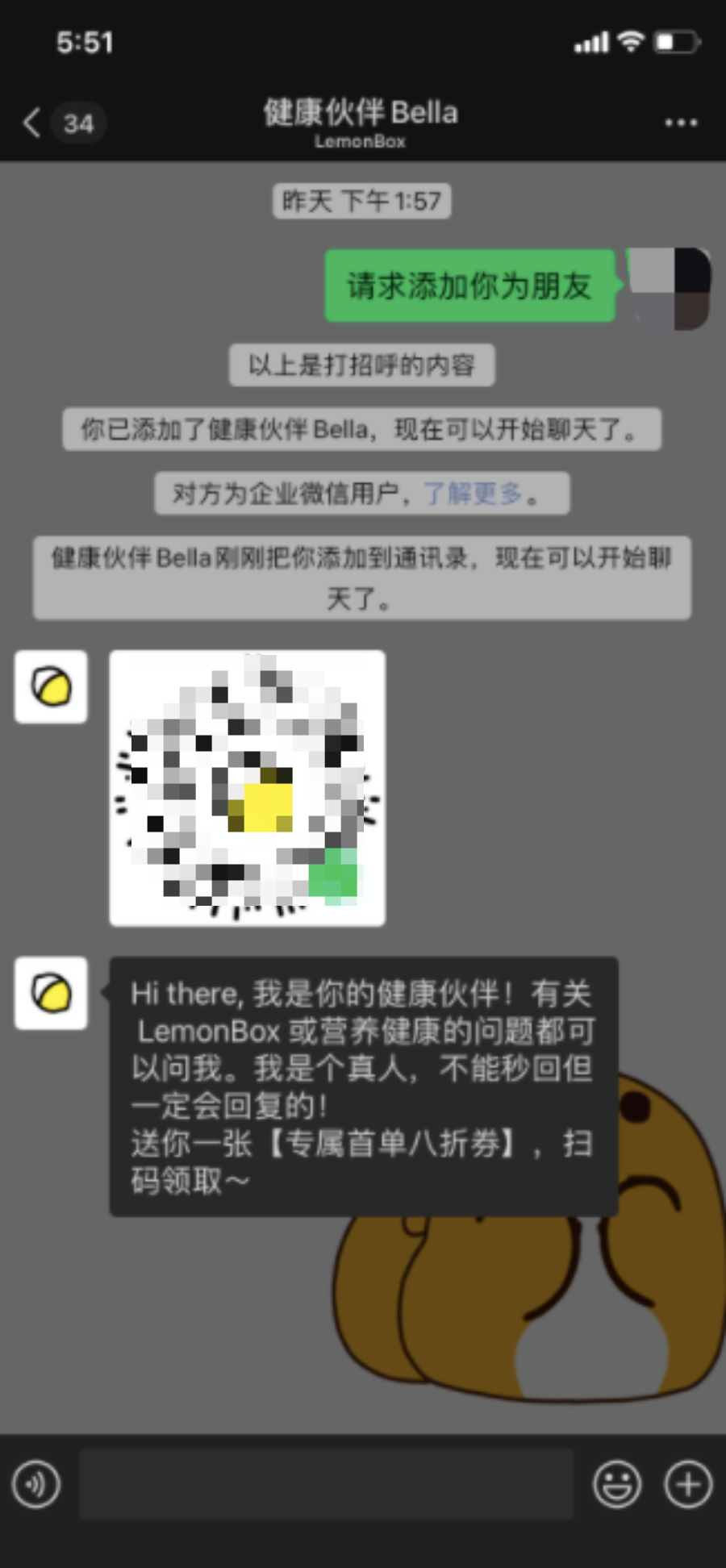Open the 了解更多 link

(x=473, y=493)
